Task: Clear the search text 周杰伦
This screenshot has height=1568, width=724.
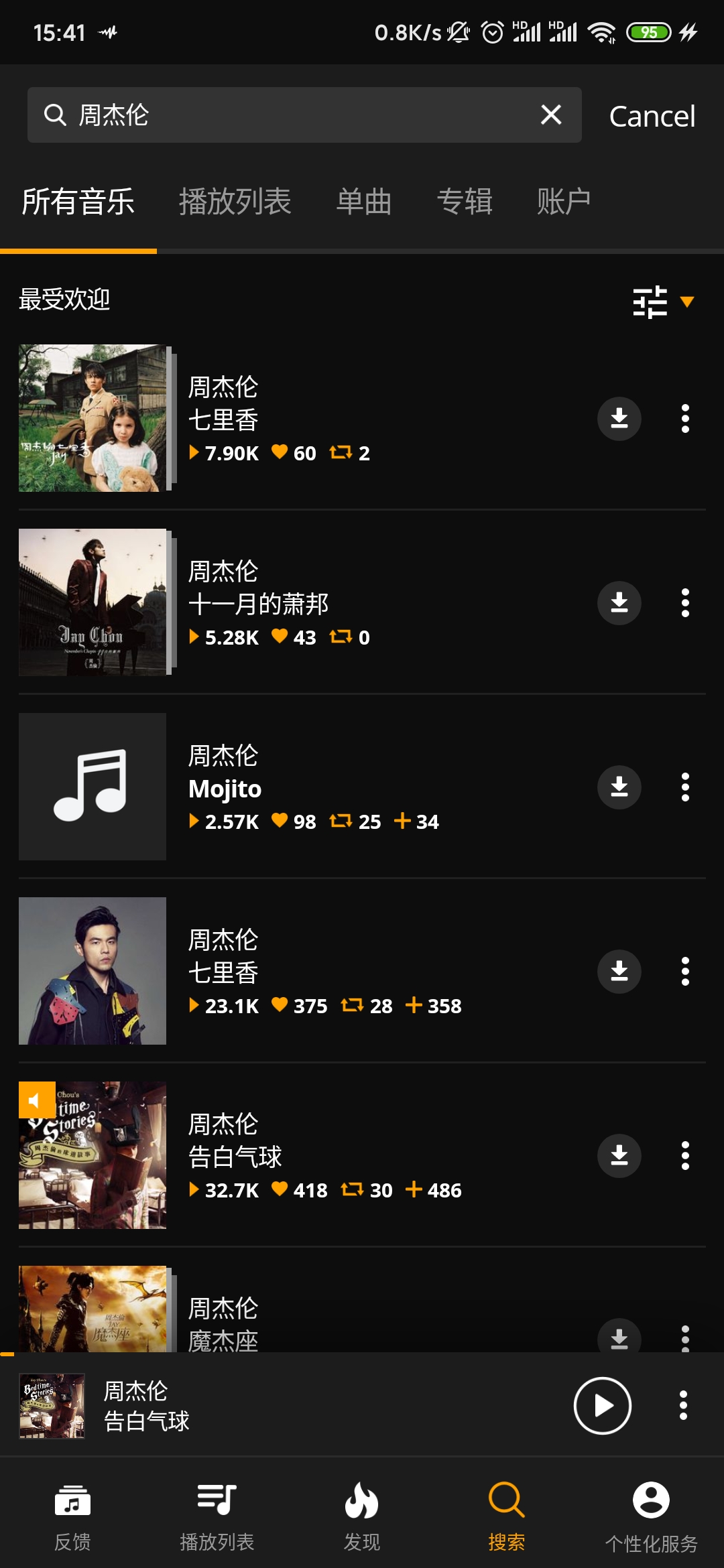Action: pyautogui.click(x=551, y=115)
